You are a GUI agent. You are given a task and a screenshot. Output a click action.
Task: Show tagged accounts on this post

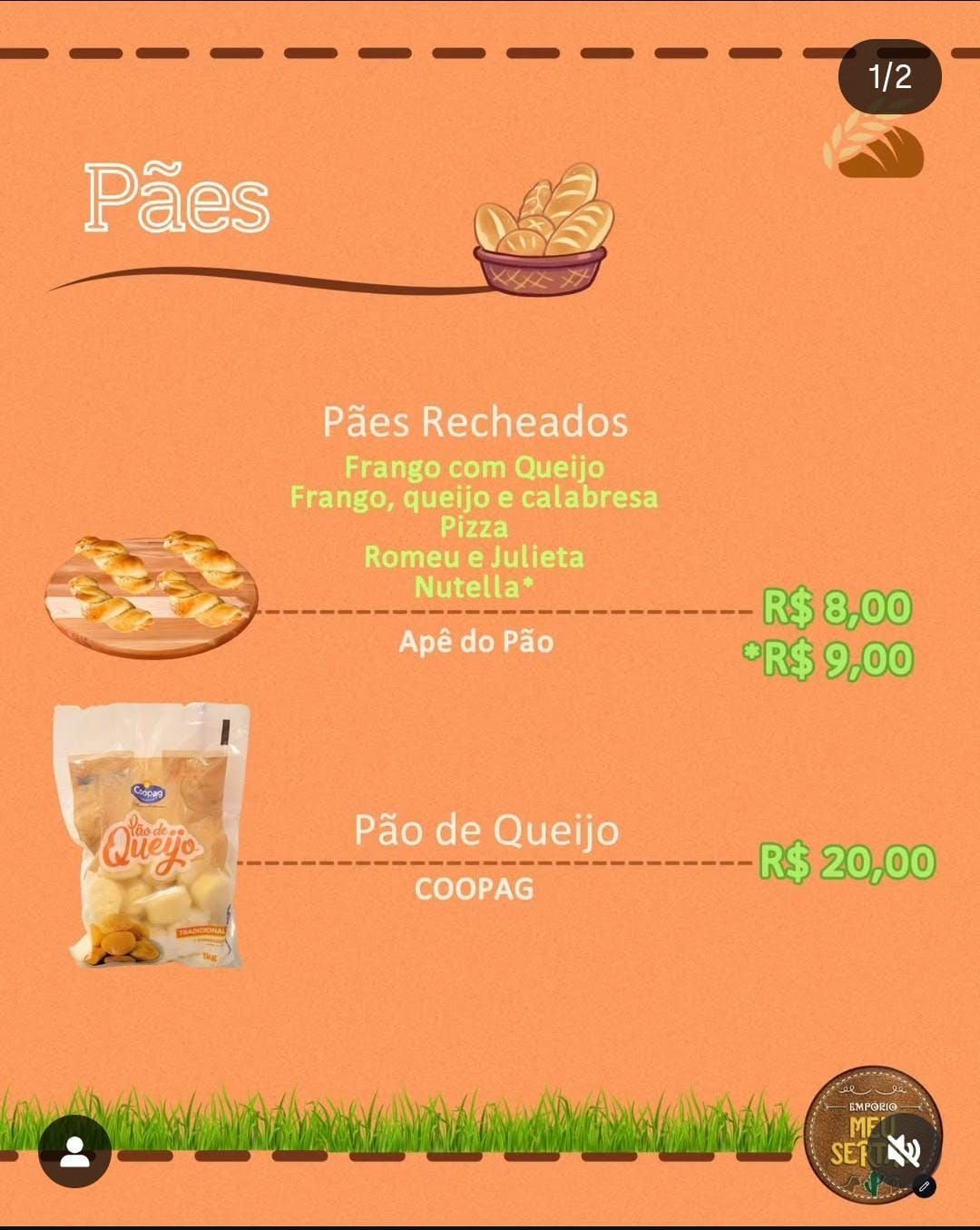(74, 1151)
